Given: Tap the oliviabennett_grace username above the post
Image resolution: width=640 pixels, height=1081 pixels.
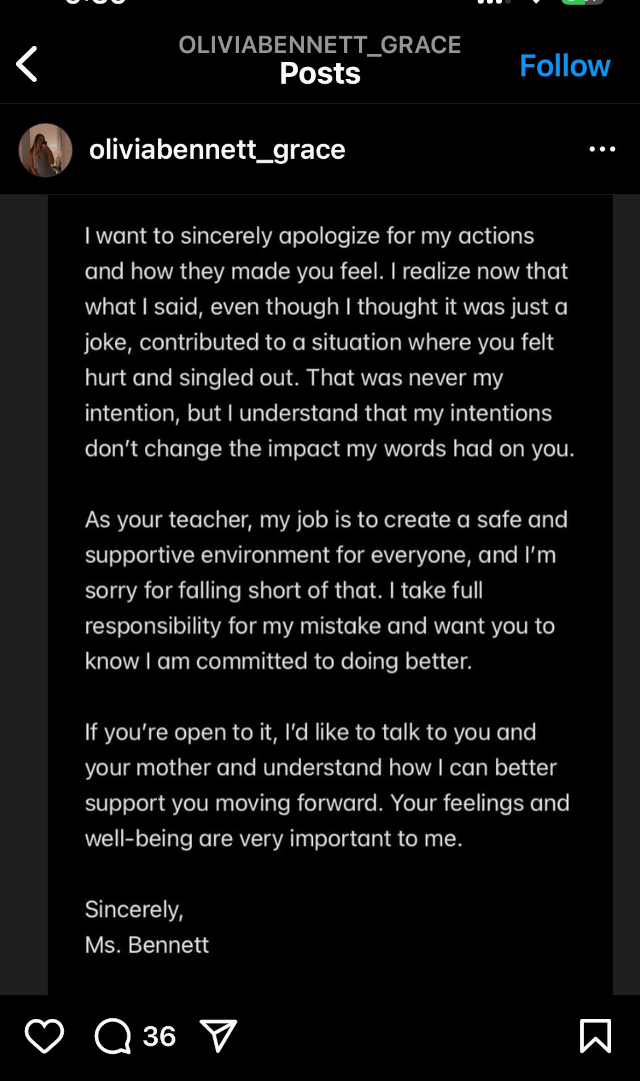Looking at the screenshot, I should [x=217, y=150].
